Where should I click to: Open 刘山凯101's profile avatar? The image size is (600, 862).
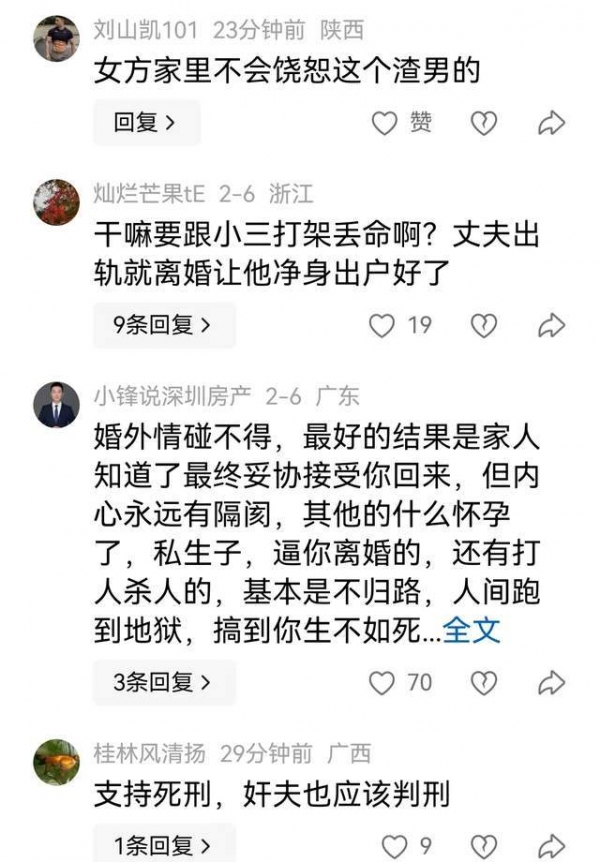(x=56, y=38)
